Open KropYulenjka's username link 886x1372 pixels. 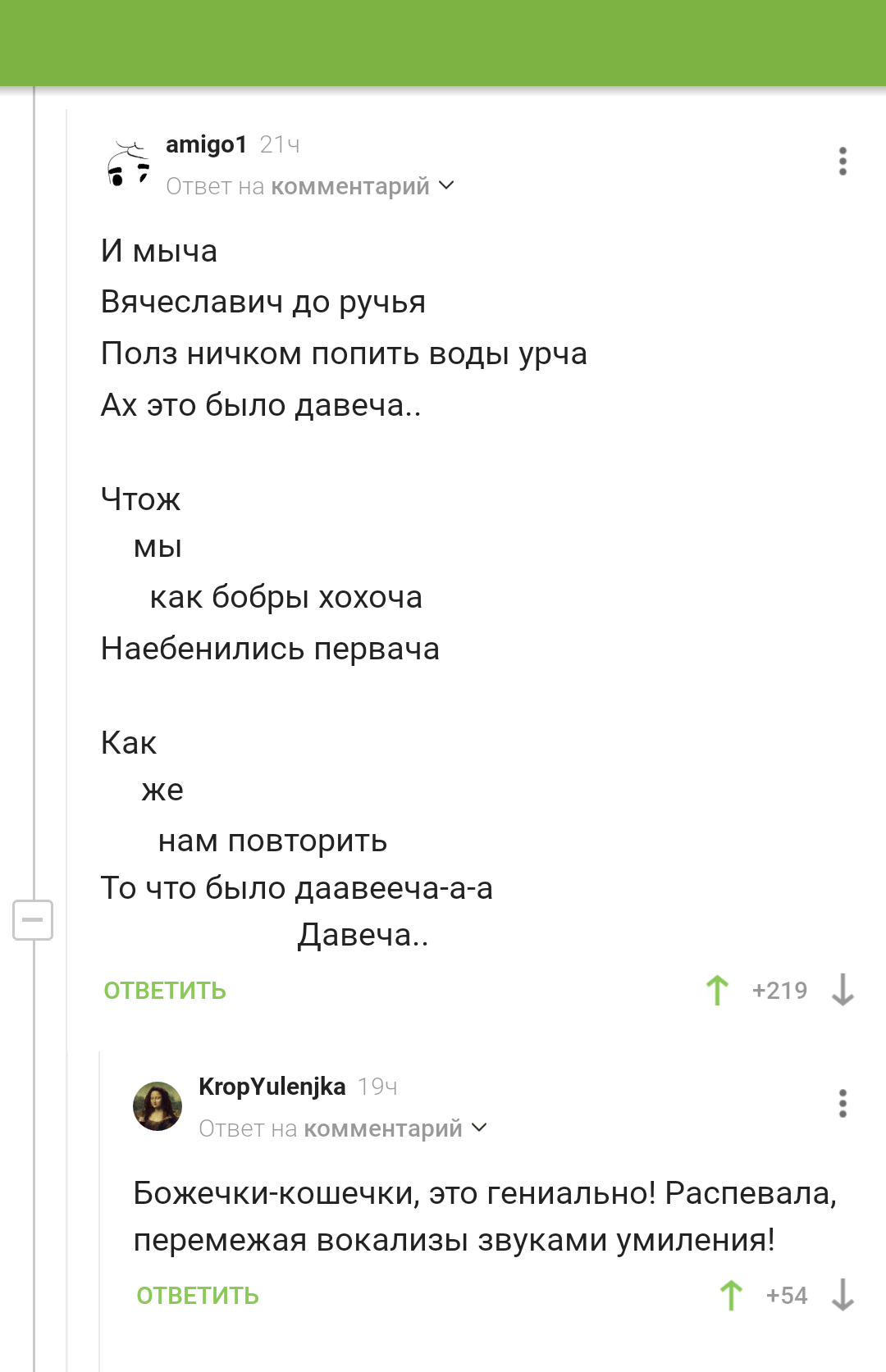(272, 1087)
